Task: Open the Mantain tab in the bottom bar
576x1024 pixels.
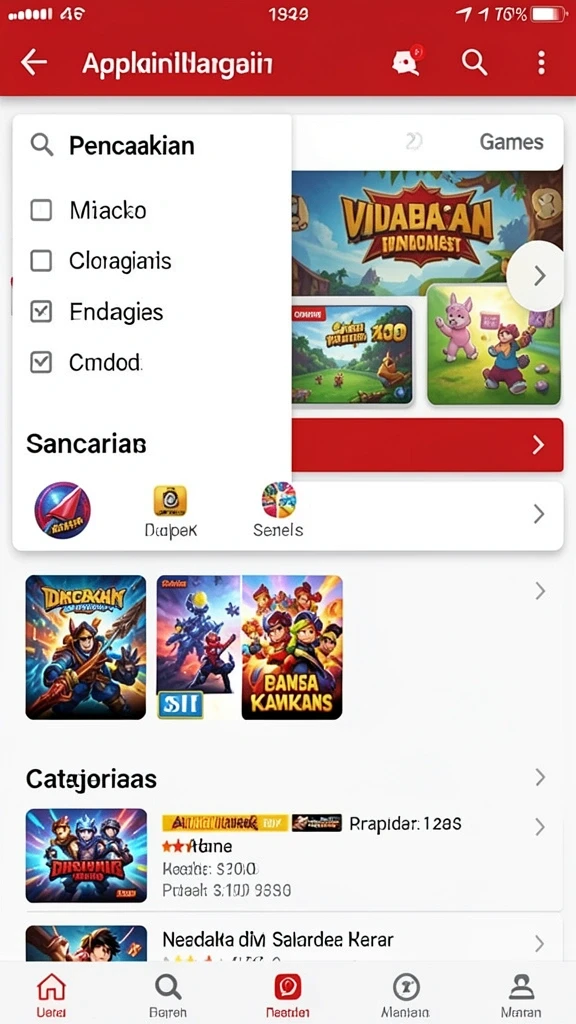Action: 405,995
